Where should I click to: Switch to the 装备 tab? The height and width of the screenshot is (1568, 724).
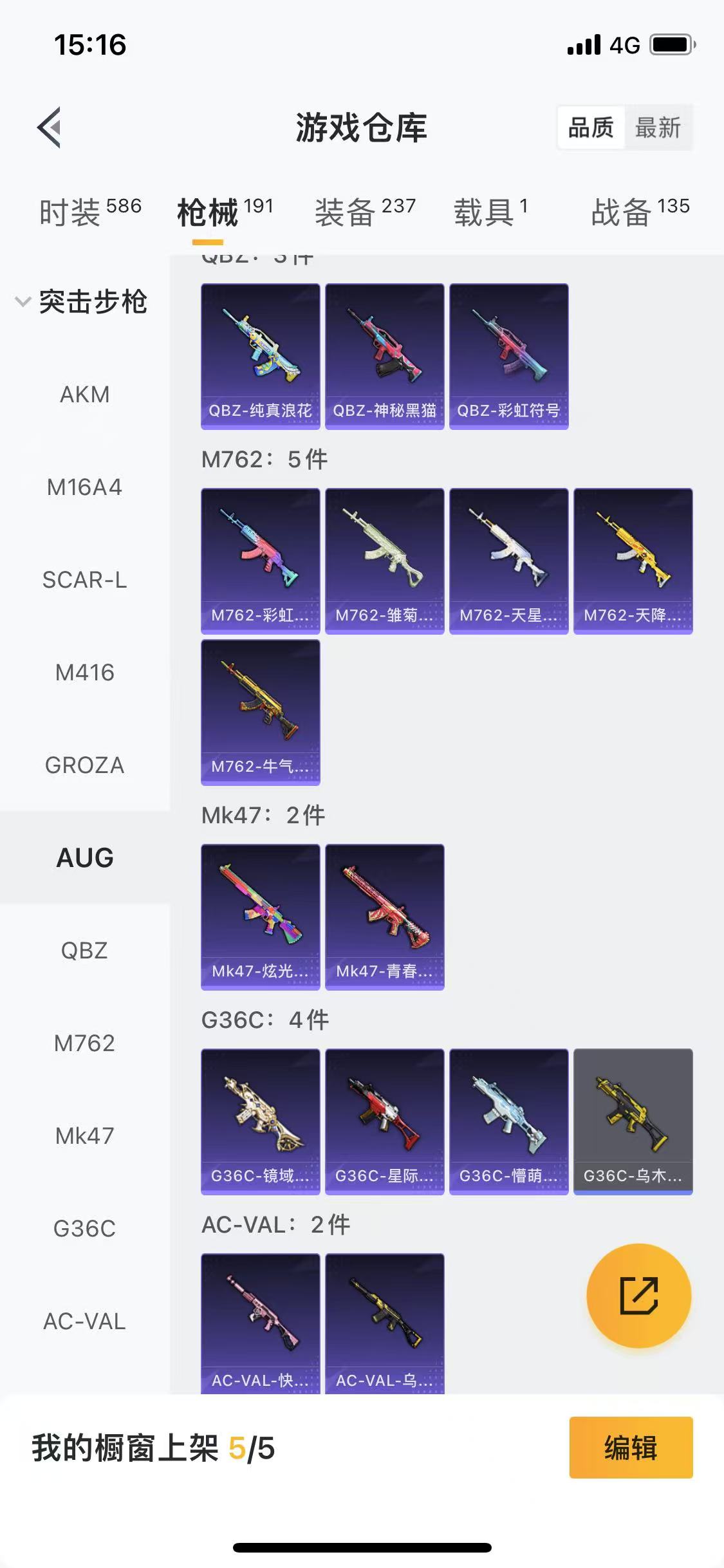(364, 212)
